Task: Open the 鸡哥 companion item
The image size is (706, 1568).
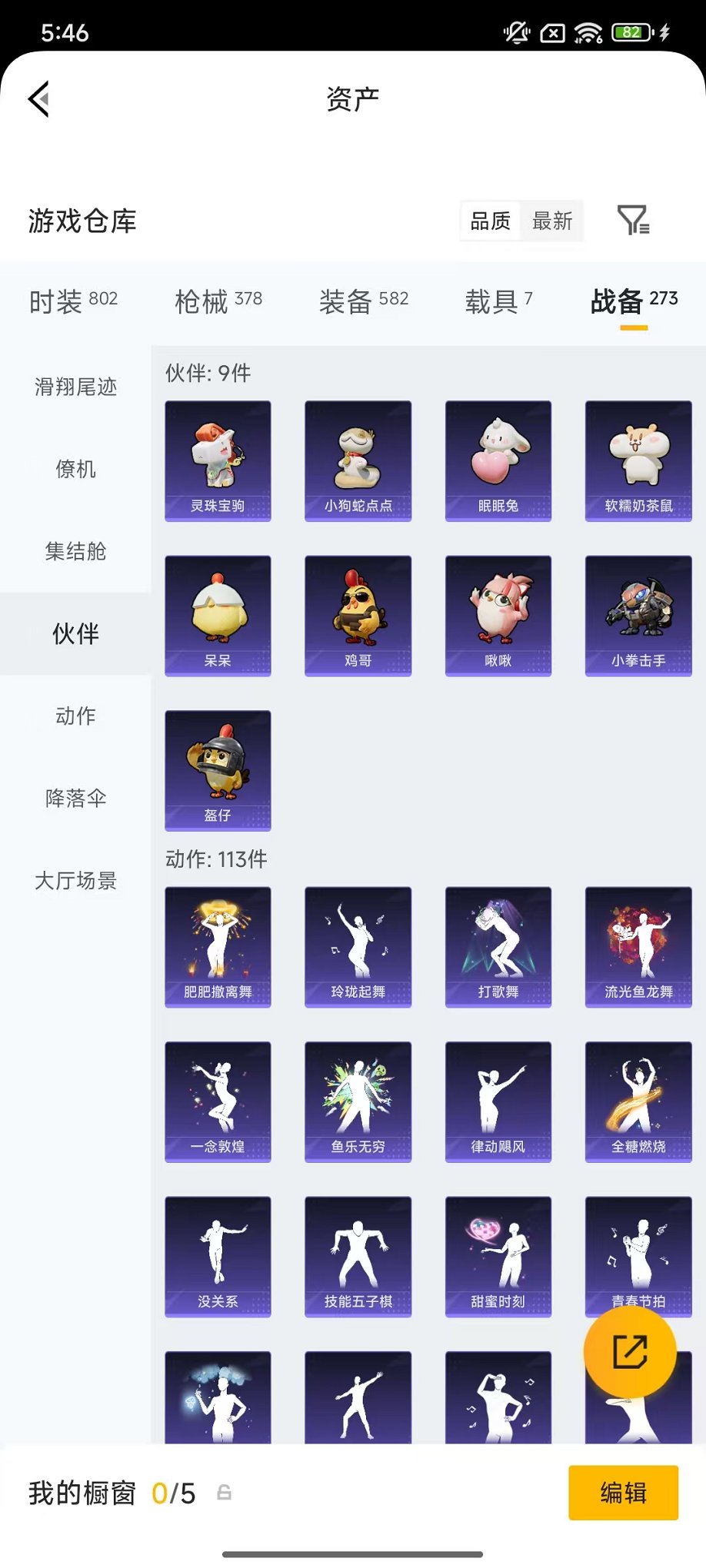Action: pos(358,615)
